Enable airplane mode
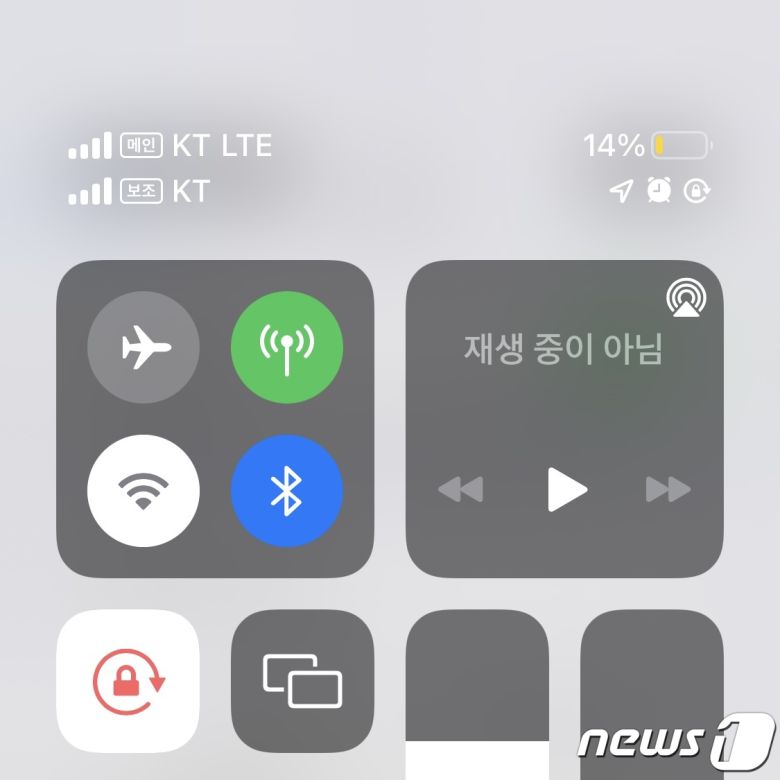Screen dimensions: 780x780 click(144, 348)
